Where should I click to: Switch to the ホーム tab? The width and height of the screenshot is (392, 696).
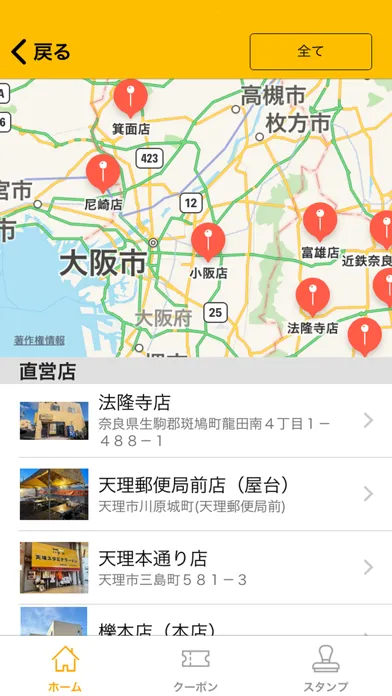click(65, 668)
